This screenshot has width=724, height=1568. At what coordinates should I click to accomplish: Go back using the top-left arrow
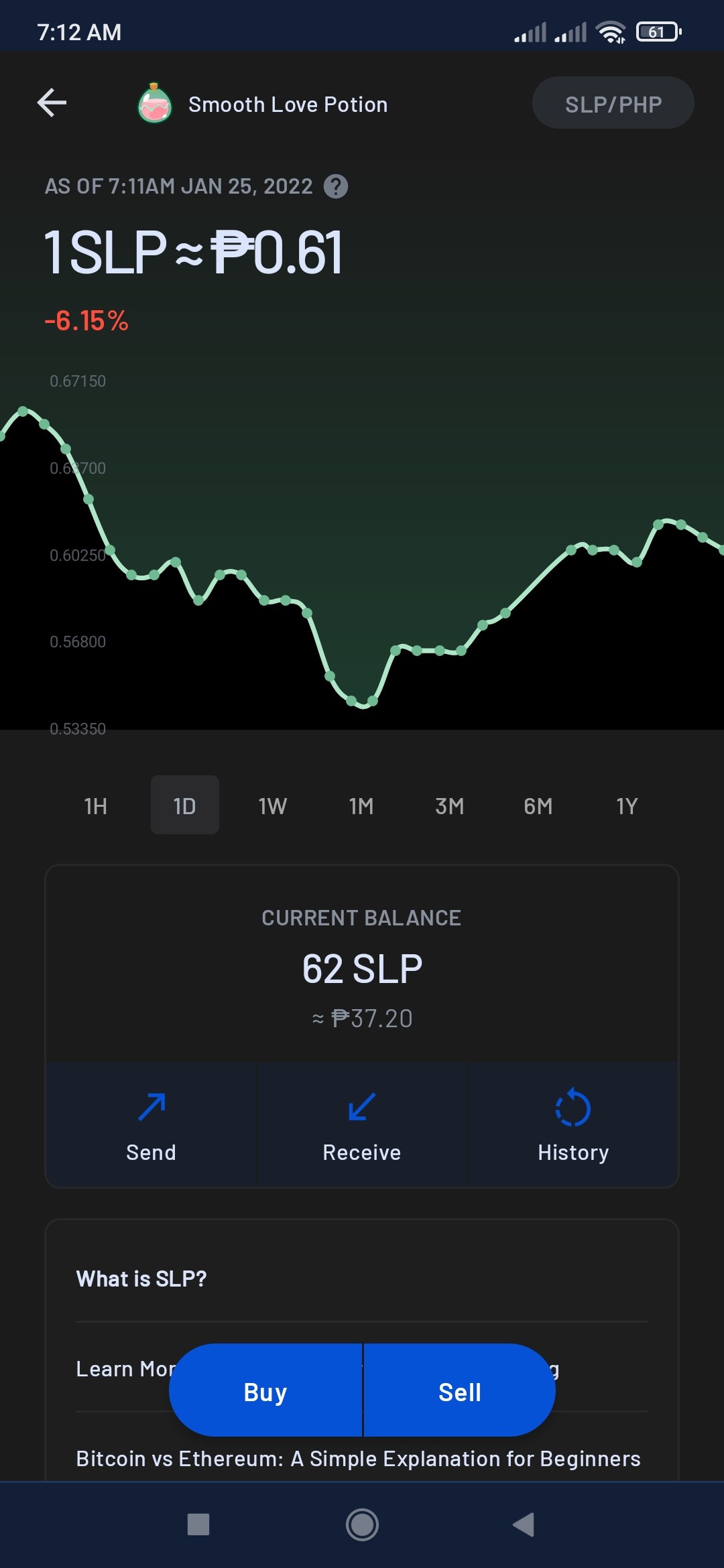52,103
